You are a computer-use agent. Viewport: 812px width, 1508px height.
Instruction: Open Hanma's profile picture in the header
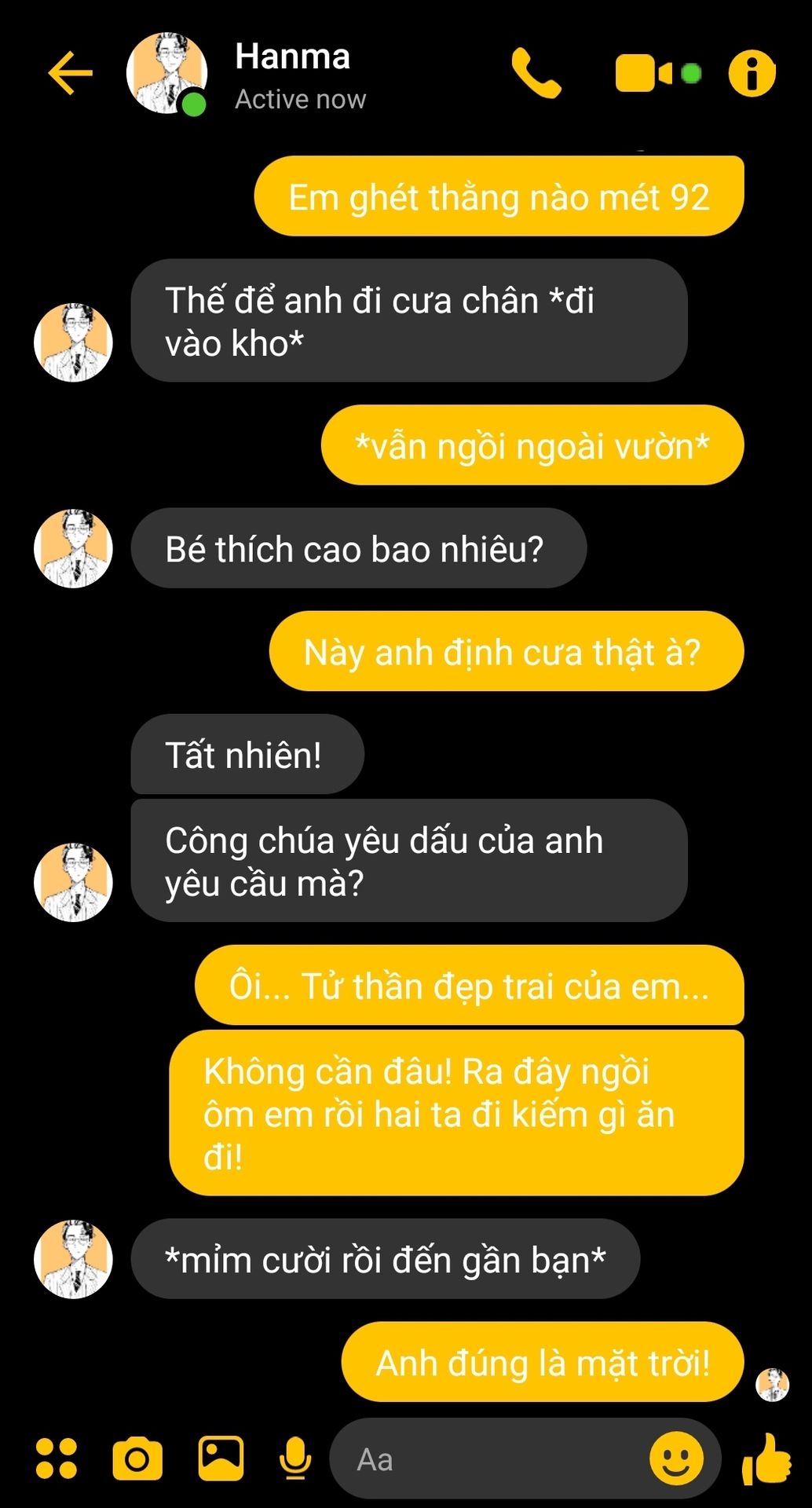tap(167, 73)
